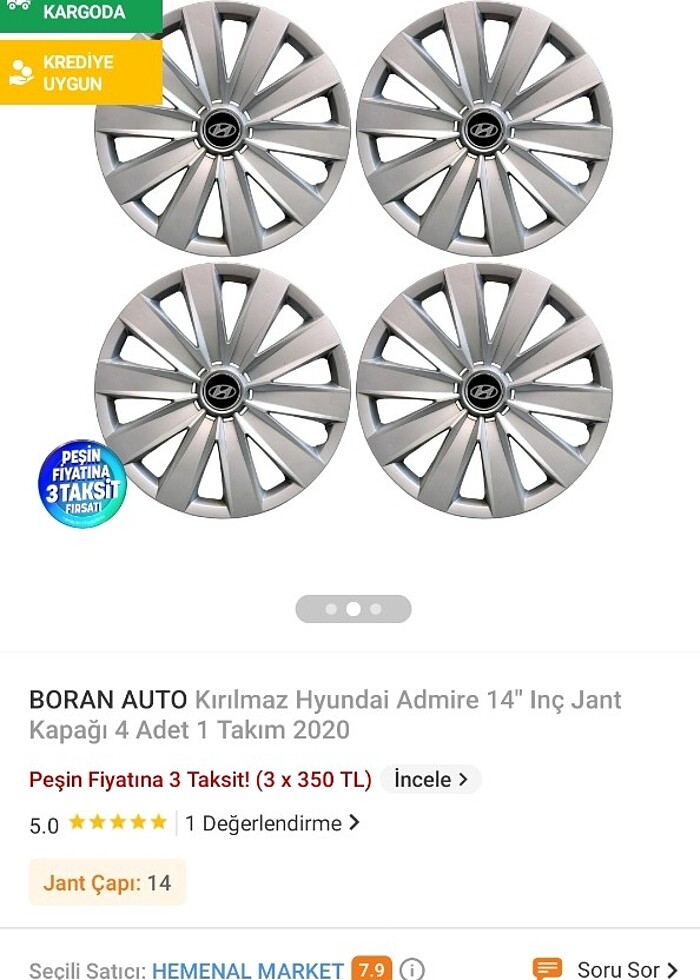Tap İncele for the installment offer
The width and height of the screenshot is (700, 980).
(x=430, y=780)
